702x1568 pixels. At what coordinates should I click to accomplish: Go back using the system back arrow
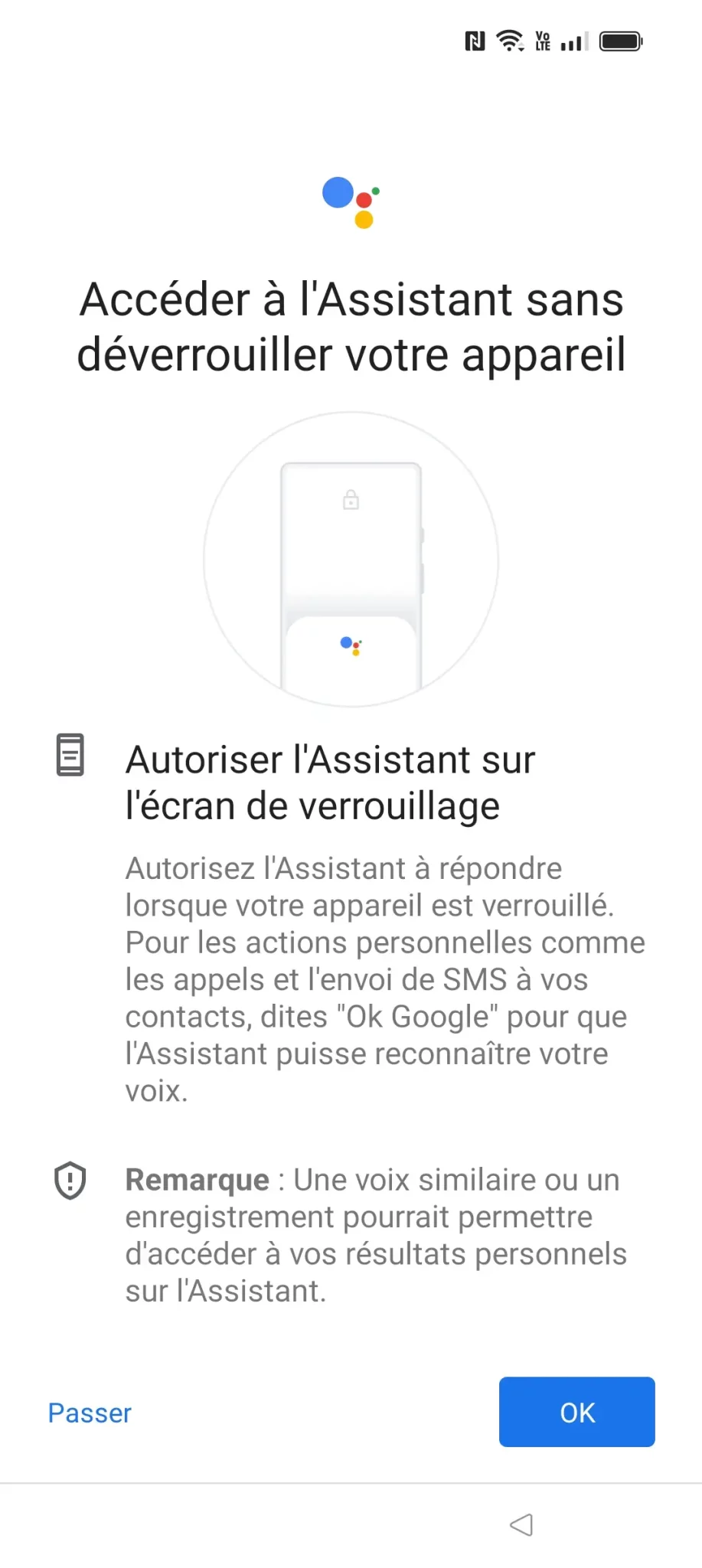click(521, 1524)
